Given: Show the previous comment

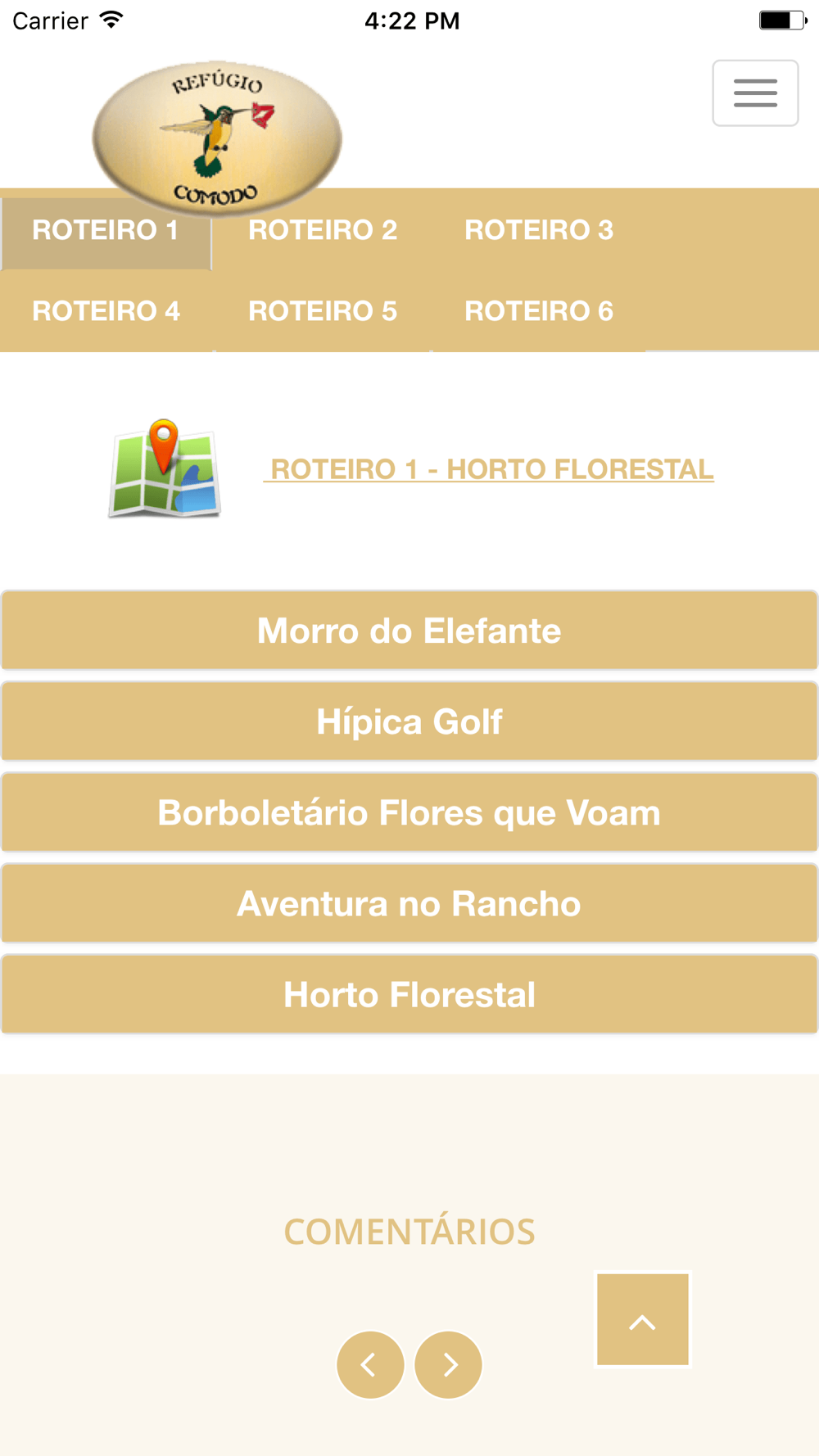Looking at the screenshot, I should coord(370,1364).
